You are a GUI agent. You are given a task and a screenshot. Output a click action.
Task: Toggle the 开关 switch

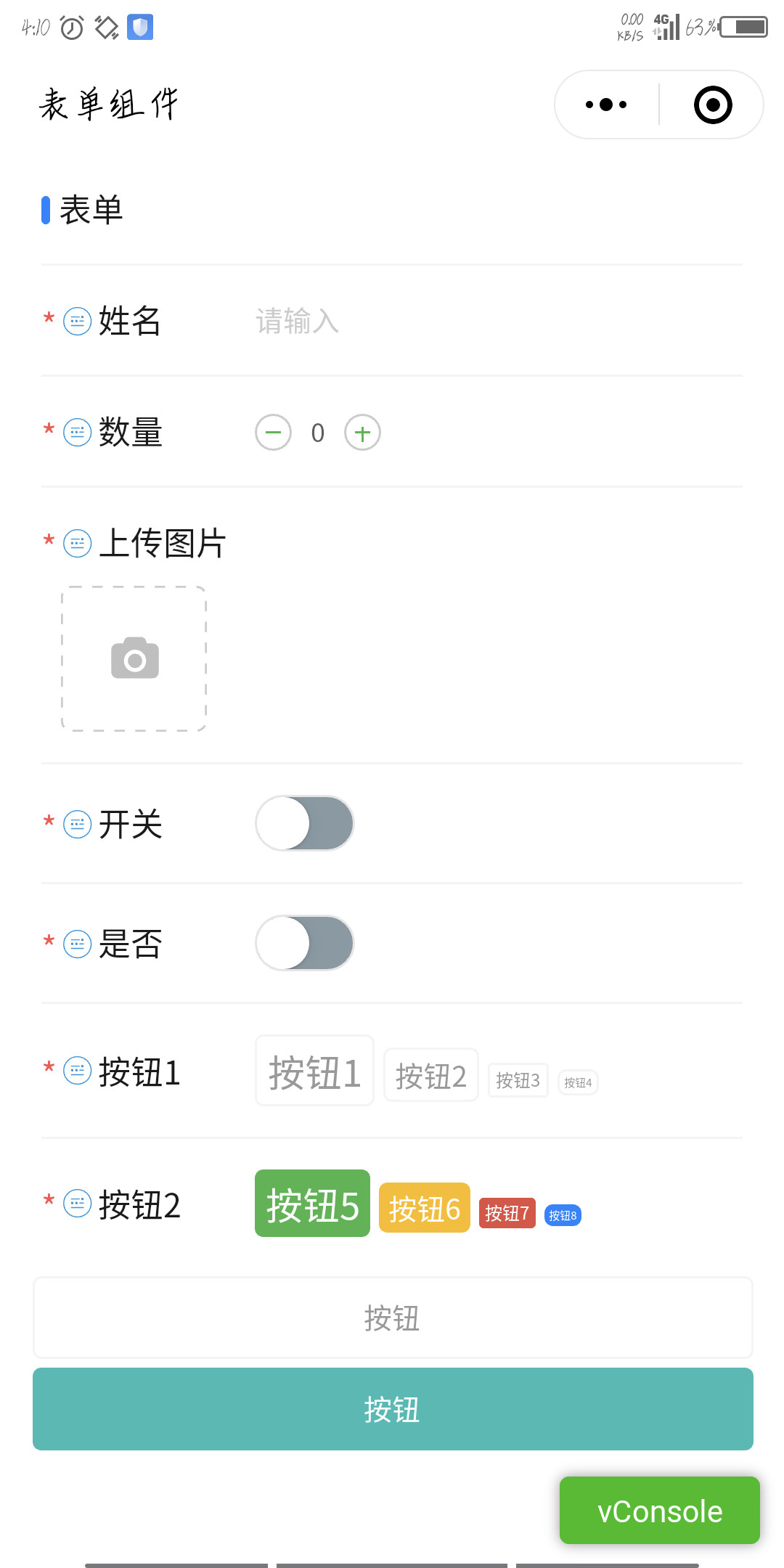(x=305, y=823)
